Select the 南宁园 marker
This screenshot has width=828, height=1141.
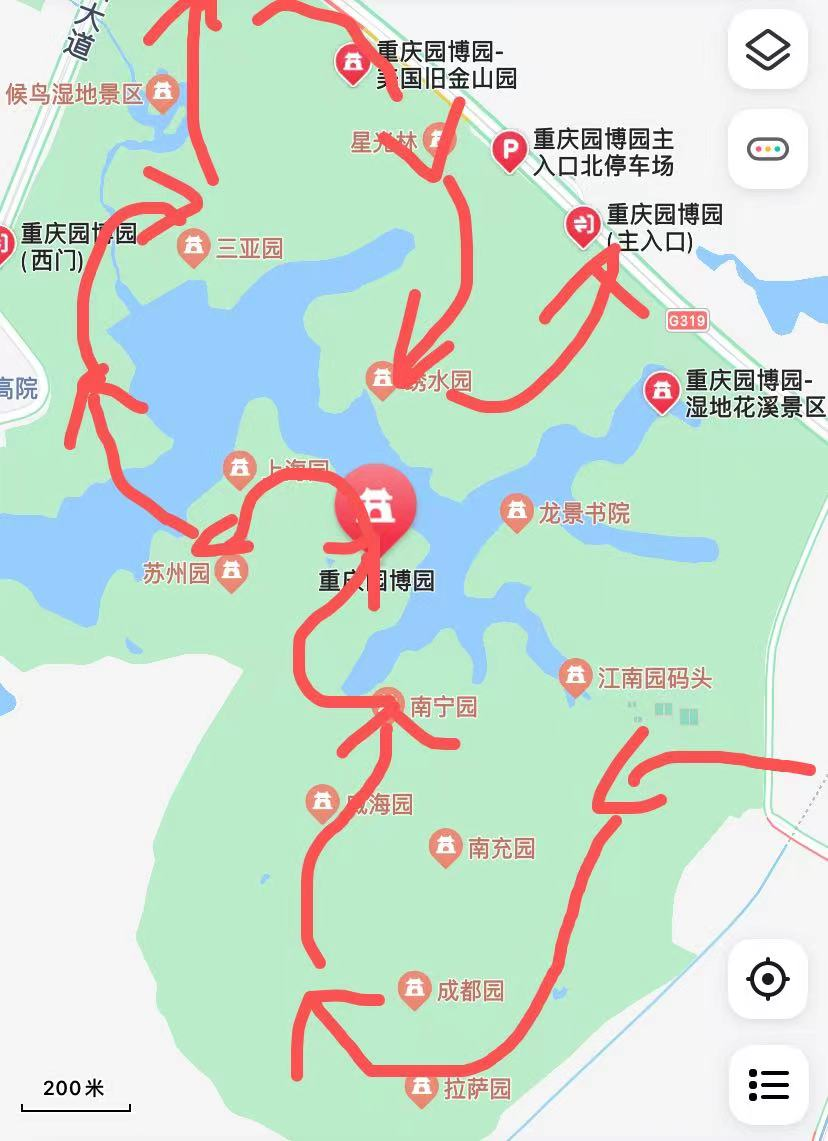388,705
